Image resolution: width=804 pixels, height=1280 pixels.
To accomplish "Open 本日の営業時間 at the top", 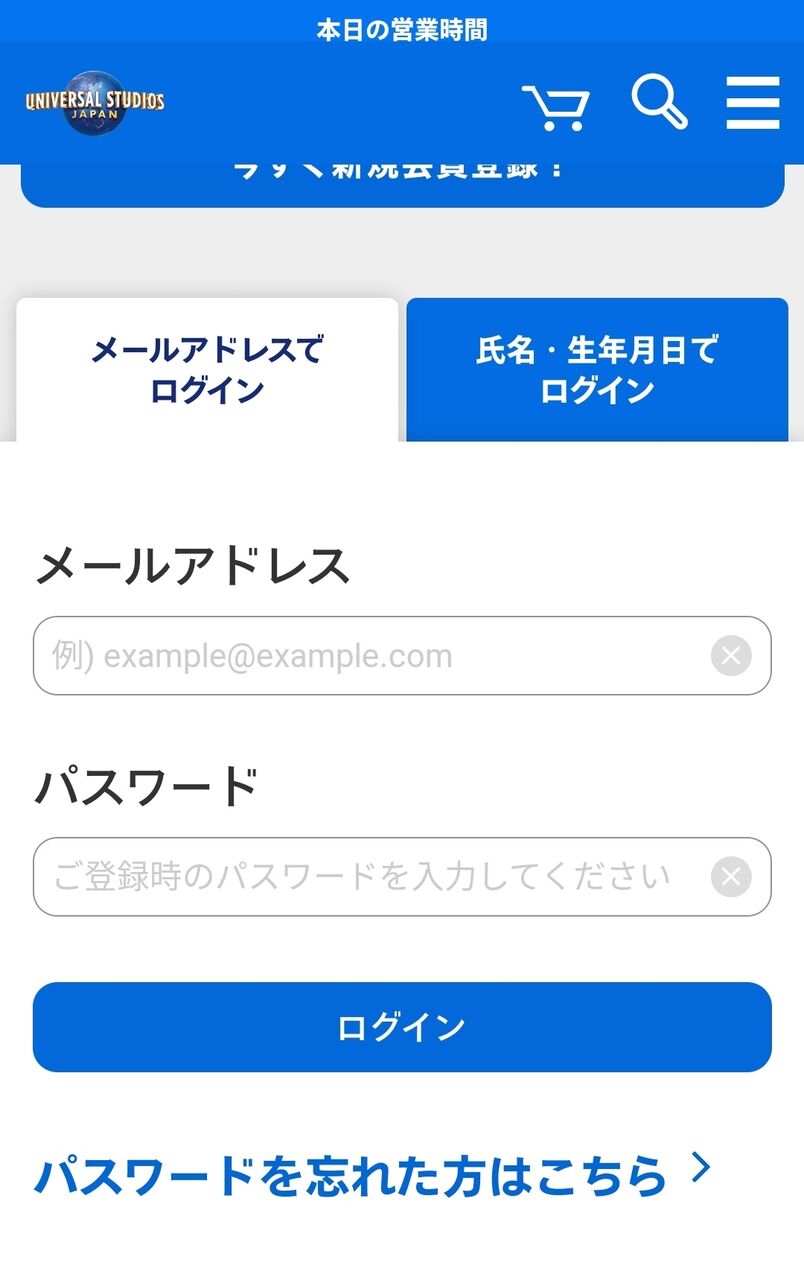I will pos(402,30).
